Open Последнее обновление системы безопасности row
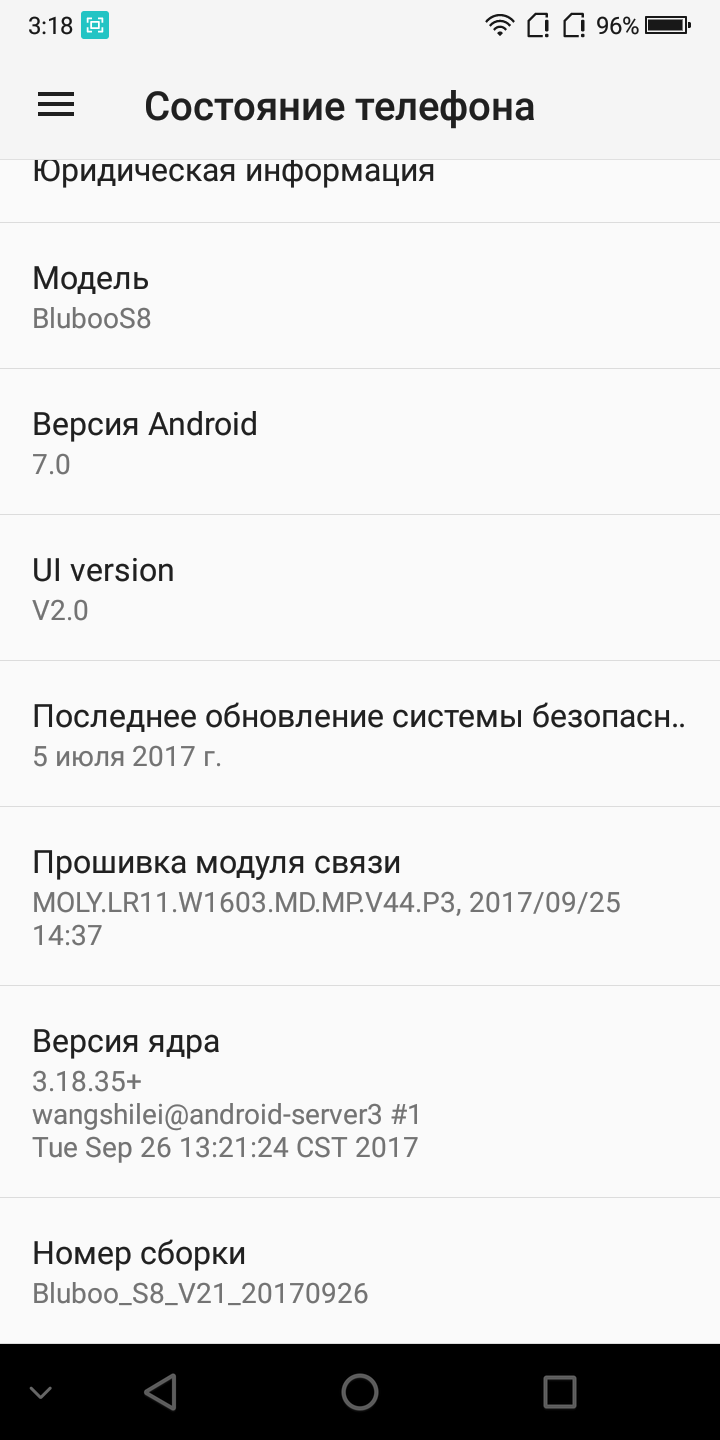Viewport: 720px width, 1440px height. point(360,734)
